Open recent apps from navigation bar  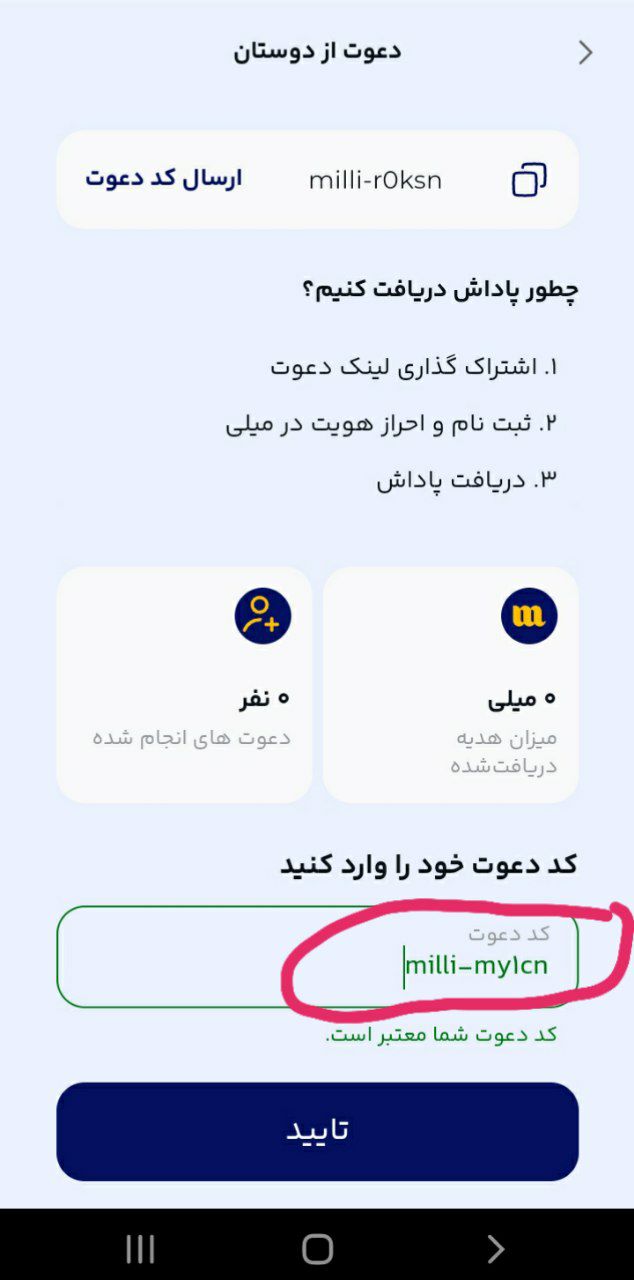[140, 1248]
